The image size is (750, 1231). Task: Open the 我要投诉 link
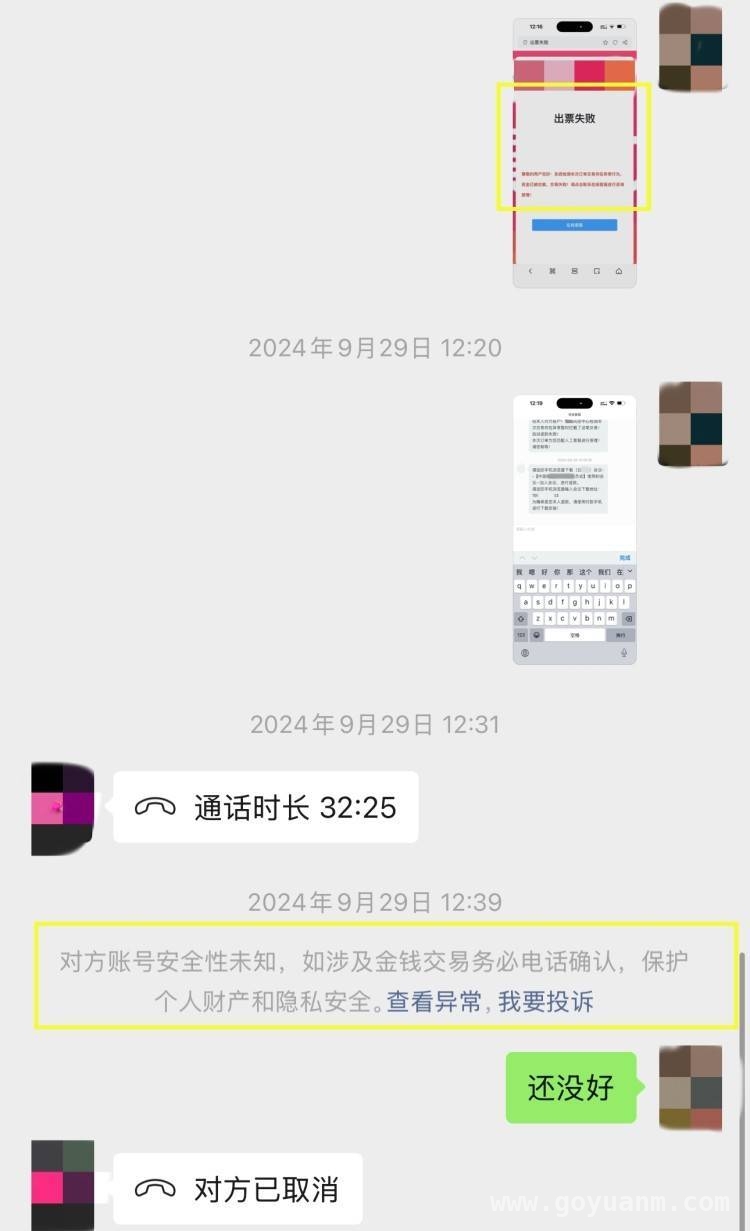545,1001
